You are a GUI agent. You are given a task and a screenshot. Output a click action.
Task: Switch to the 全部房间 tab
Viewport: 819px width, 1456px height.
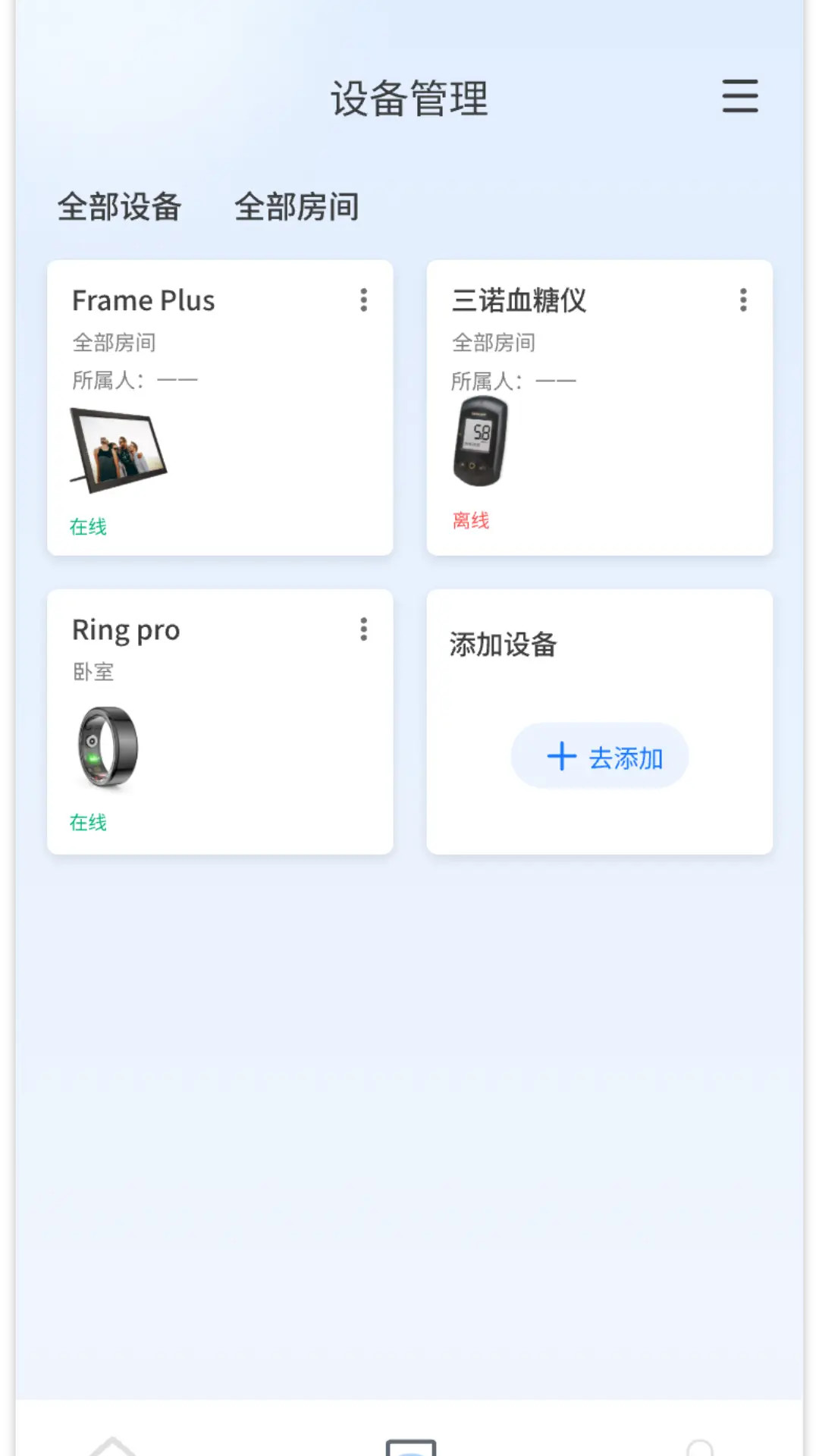(x=297, y=206)
